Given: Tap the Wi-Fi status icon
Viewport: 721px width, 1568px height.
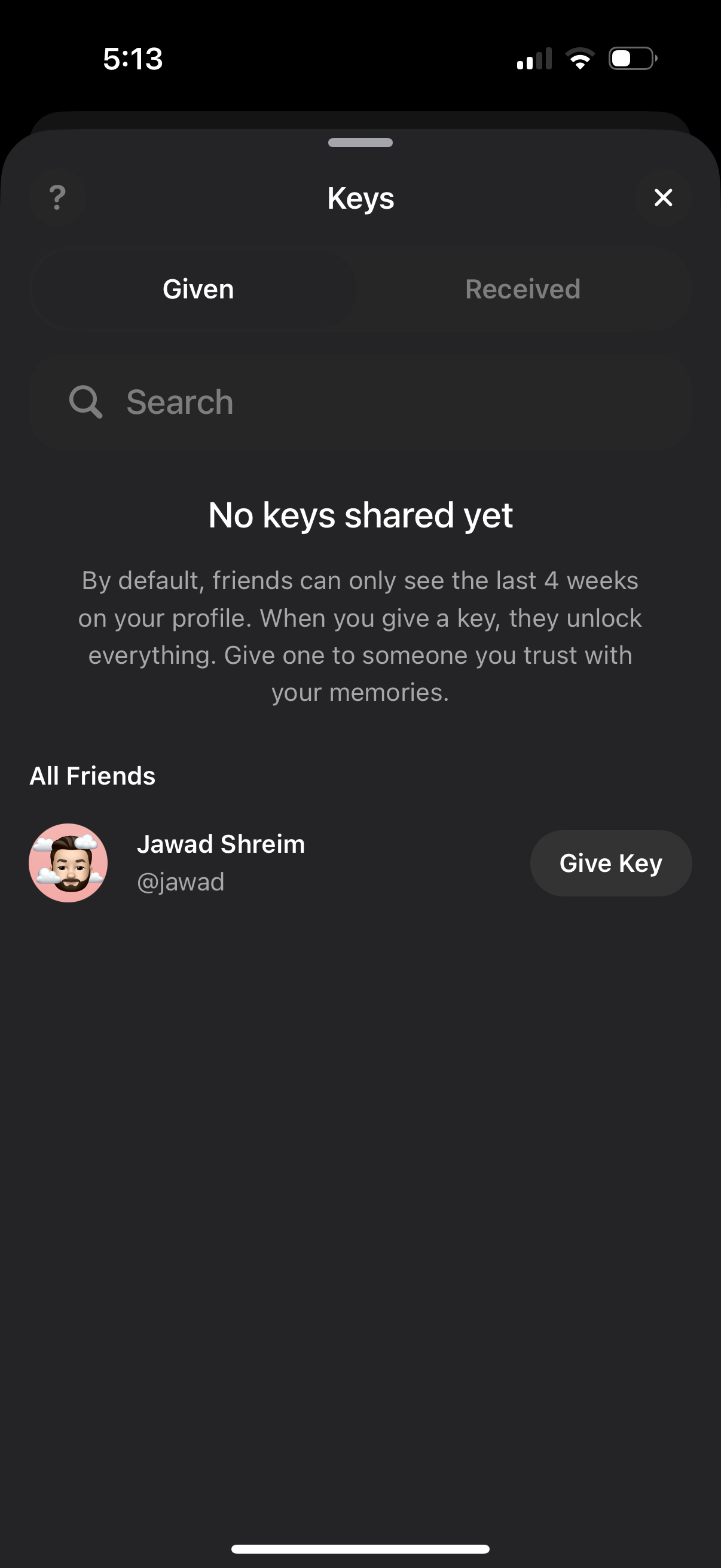Looking at the screenshot, I should point(579,58).
